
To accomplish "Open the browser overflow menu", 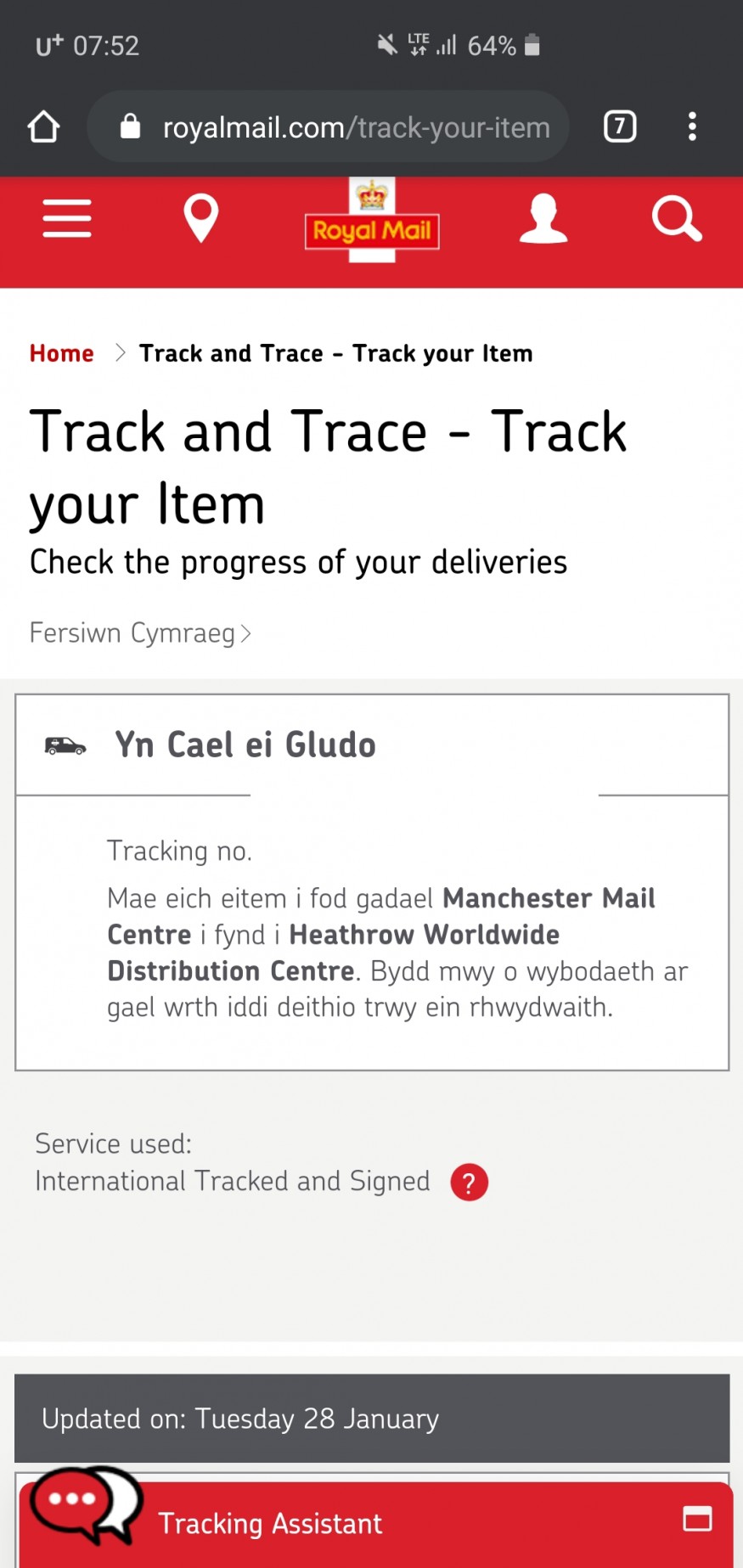I will click(693, 127).
